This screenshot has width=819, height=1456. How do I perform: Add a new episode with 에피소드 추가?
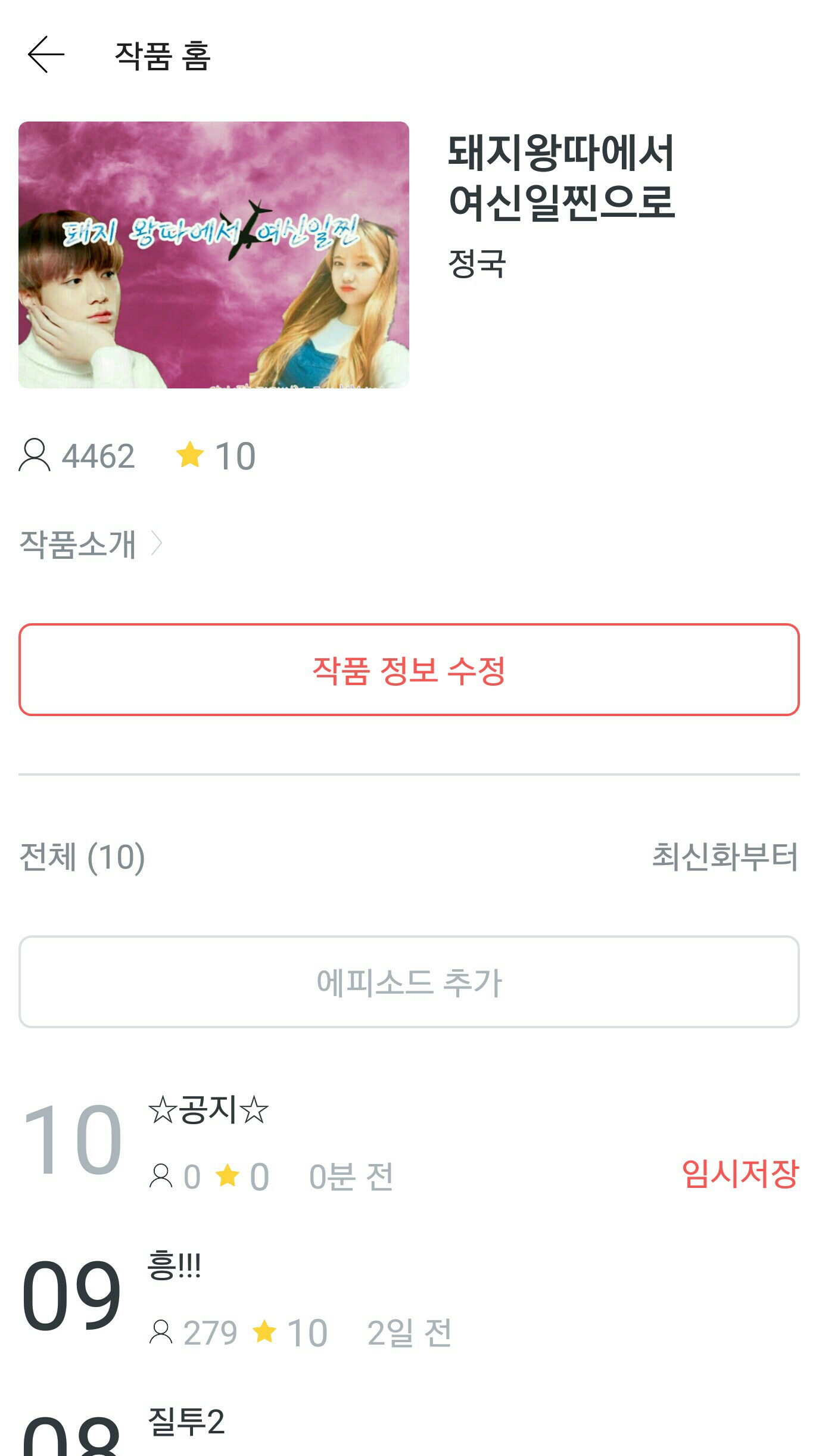pyautogui.click(x=409, y=982)
